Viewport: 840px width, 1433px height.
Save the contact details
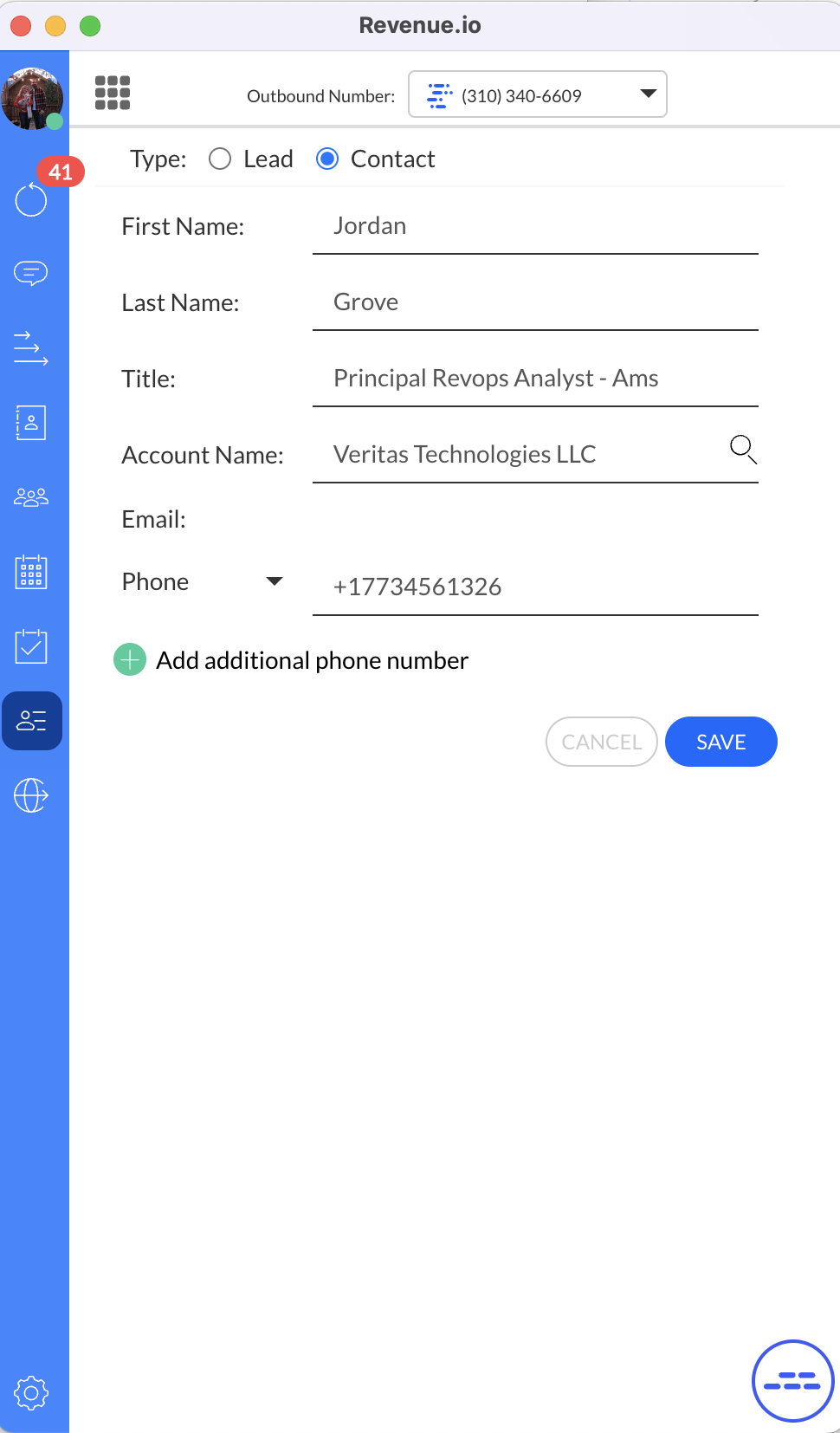(x=720, y=742)
